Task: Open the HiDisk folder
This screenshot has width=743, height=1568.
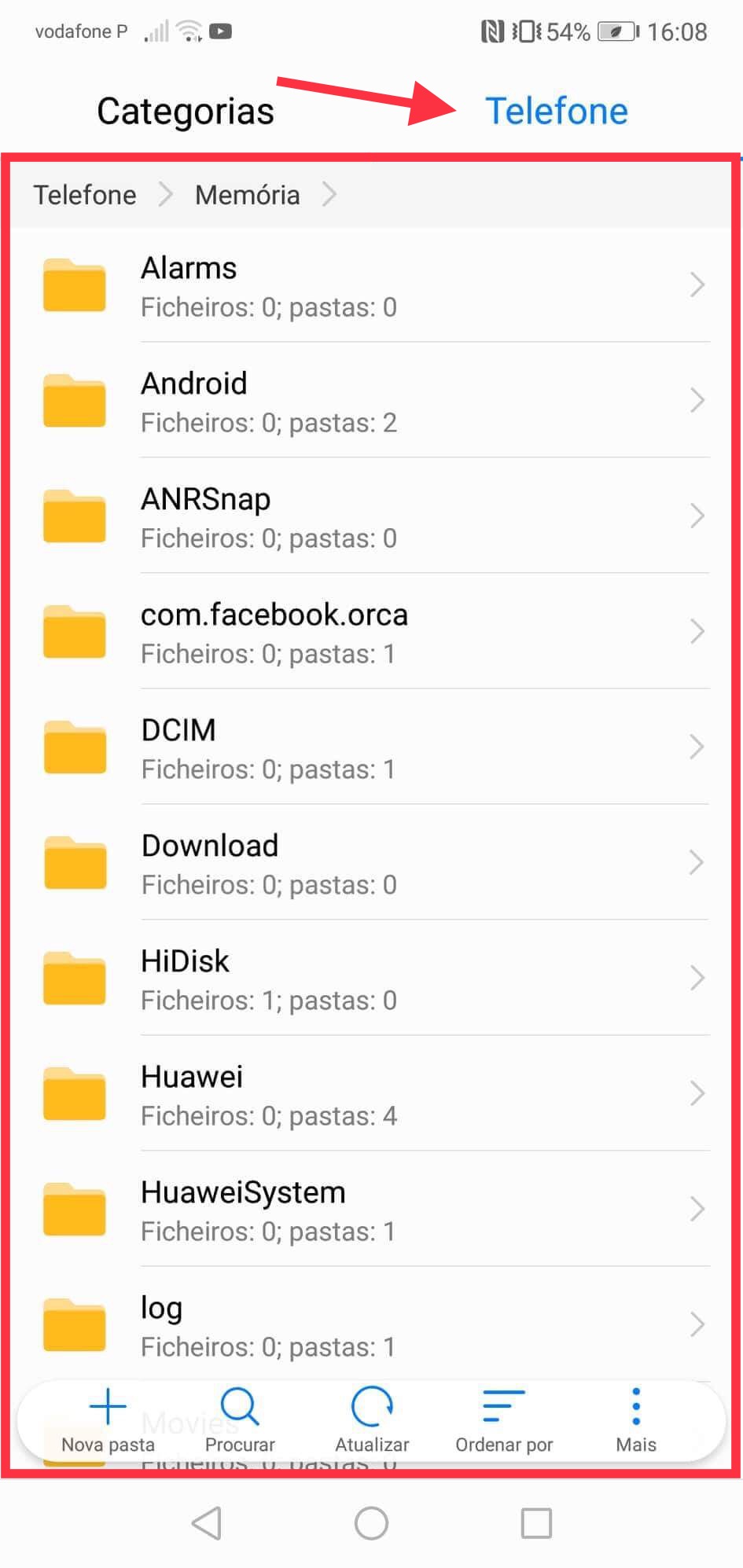Action: (371, 979)
